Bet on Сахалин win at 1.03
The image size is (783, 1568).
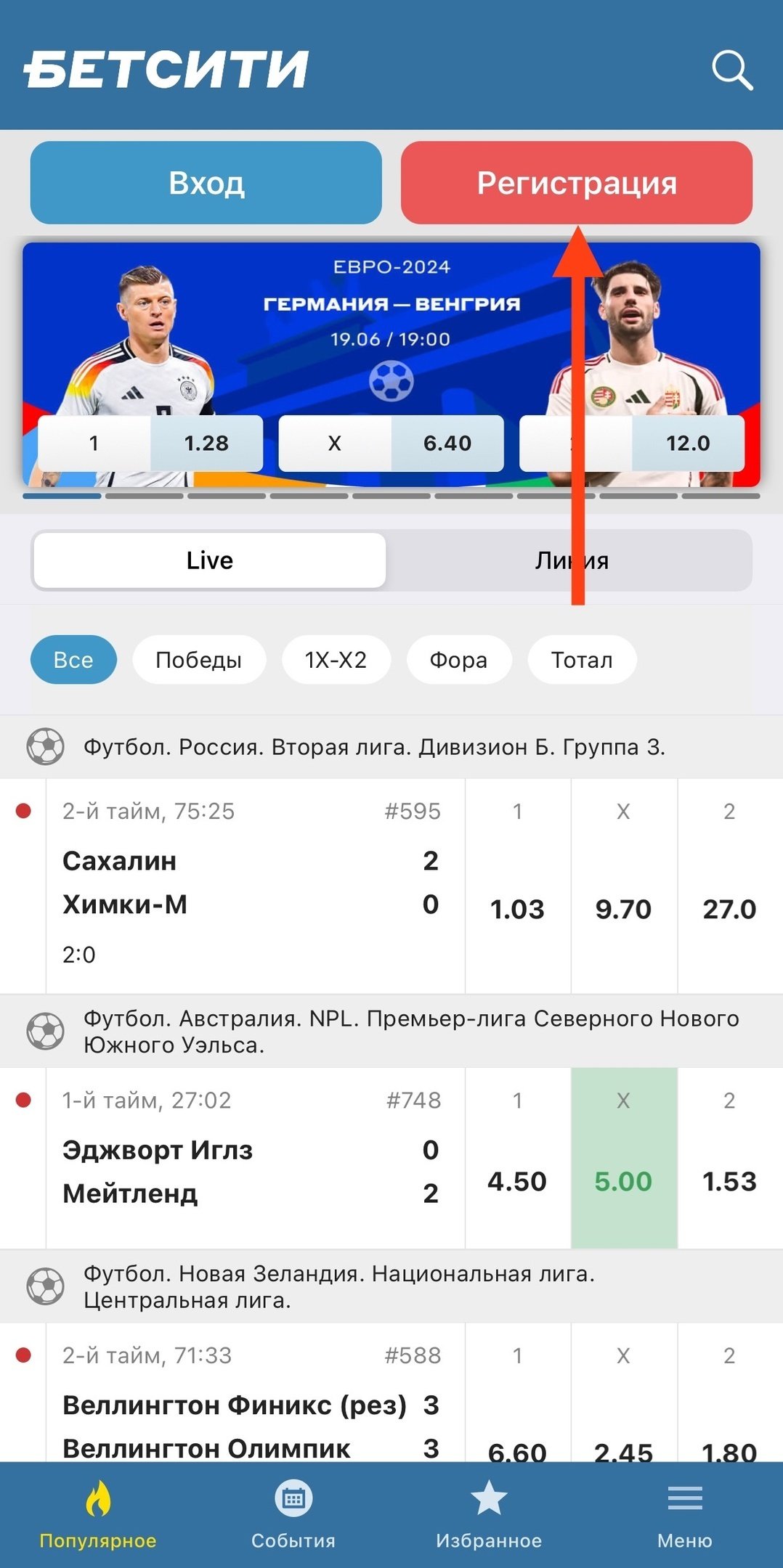point(517,909)
